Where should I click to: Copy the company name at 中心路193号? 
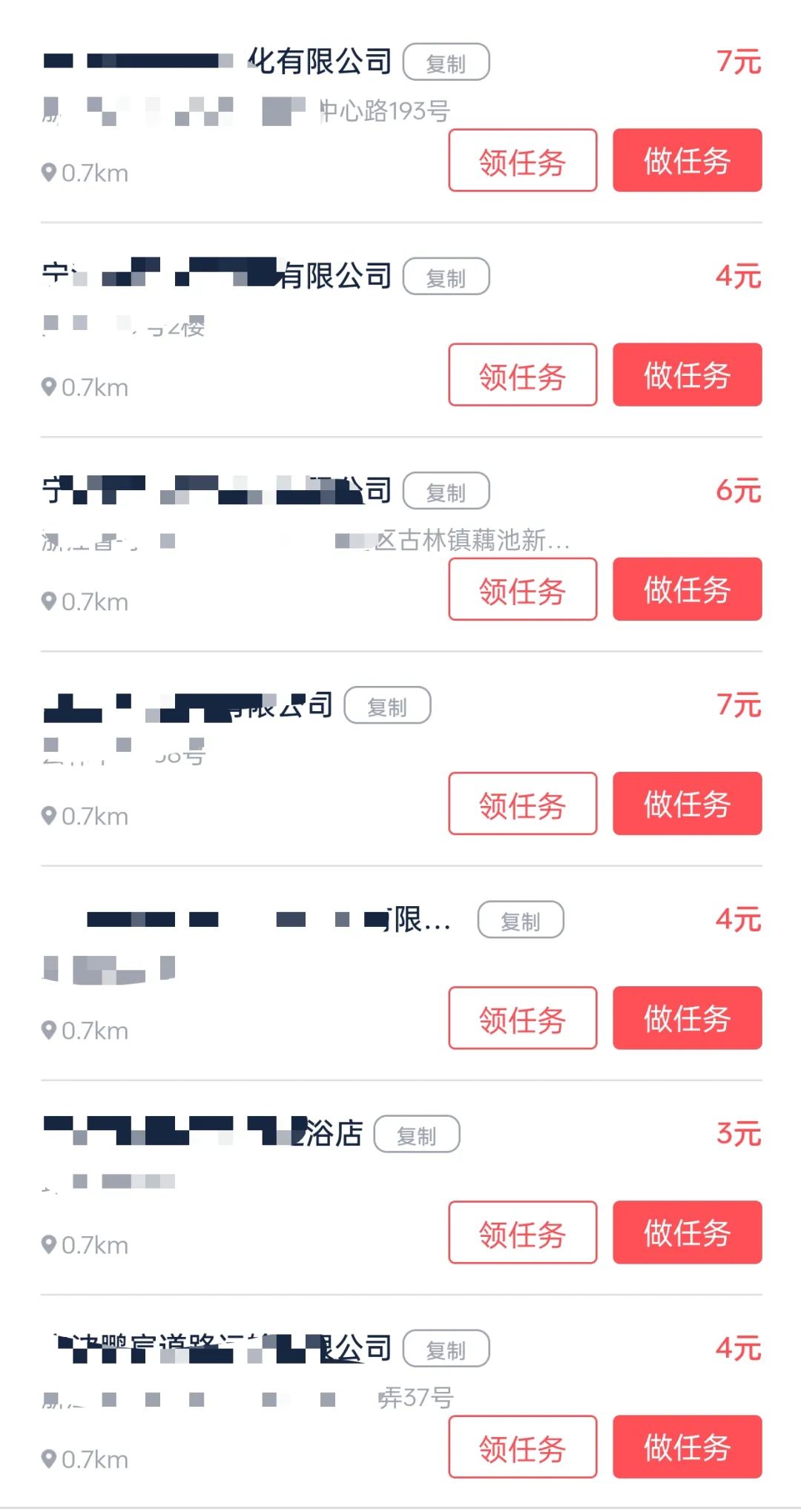446,62
